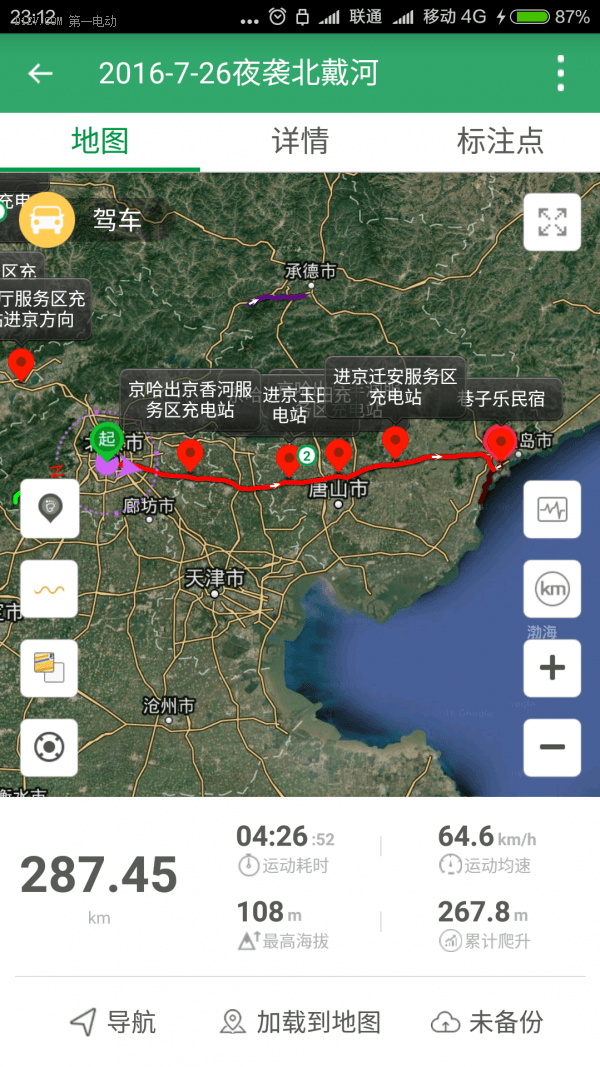Toggle the km distance markers
Image resolution: width=600 pixels, height=1067 pixels.
pyautogui.click(x=552, y=589)
